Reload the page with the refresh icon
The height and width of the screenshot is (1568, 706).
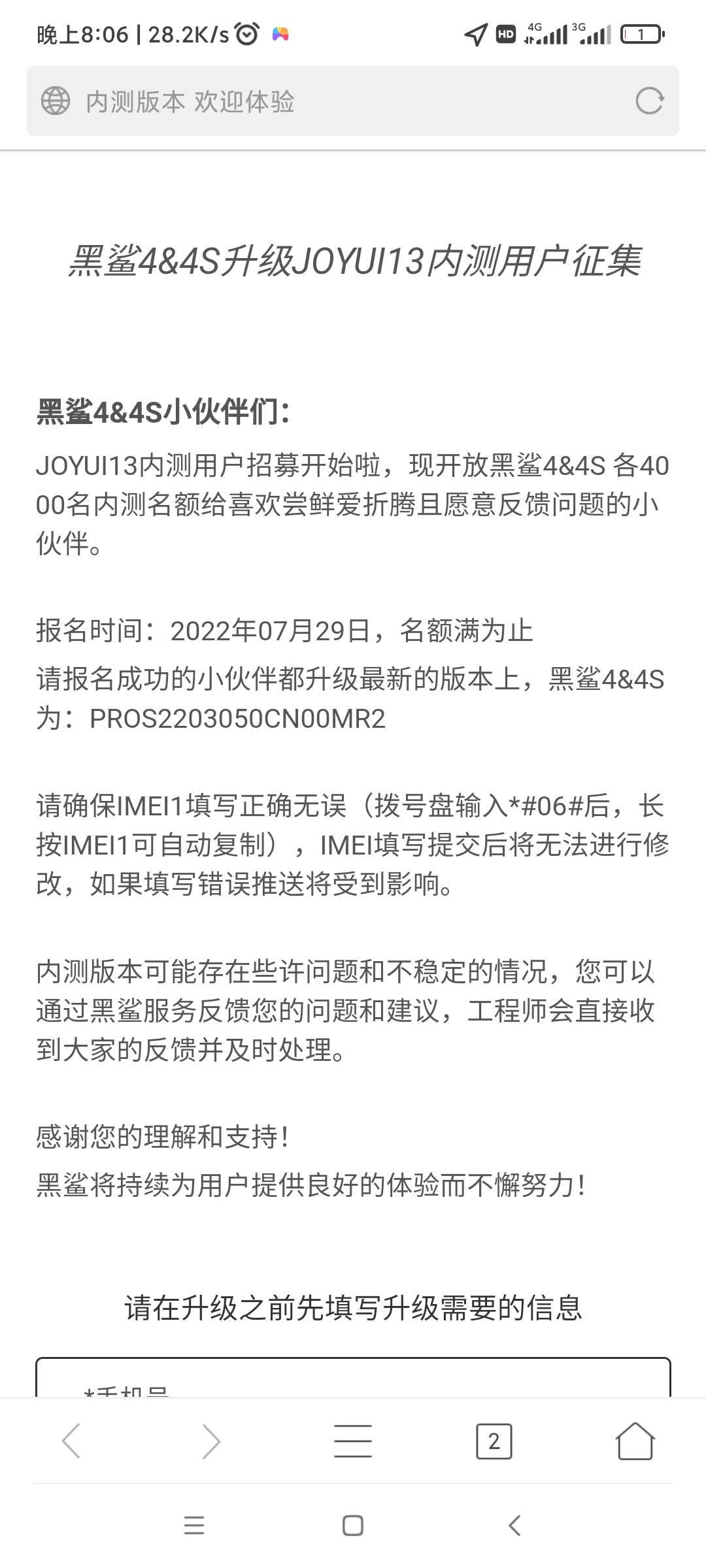coord(649,101)
